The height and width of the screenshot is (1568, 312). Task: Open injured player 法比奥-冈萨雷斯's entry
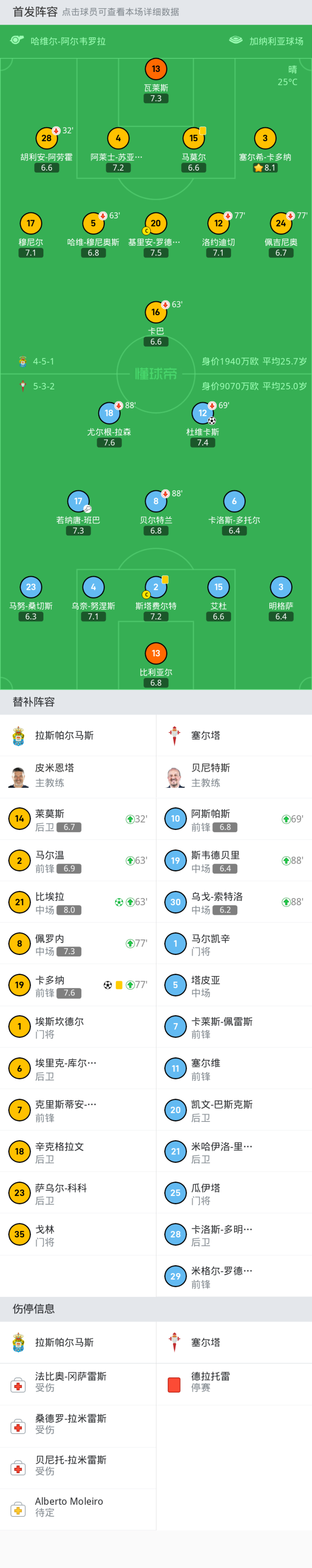point(78,1382)
